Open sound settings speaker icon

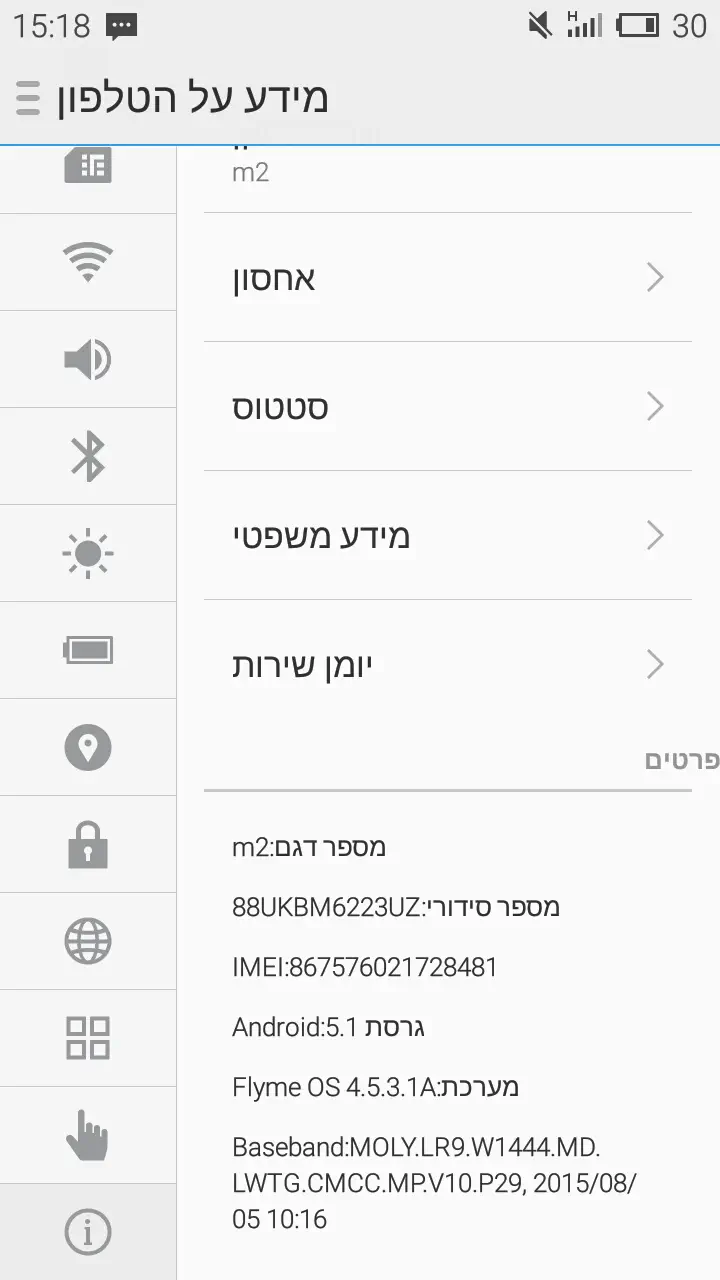(x=88, y=359)
